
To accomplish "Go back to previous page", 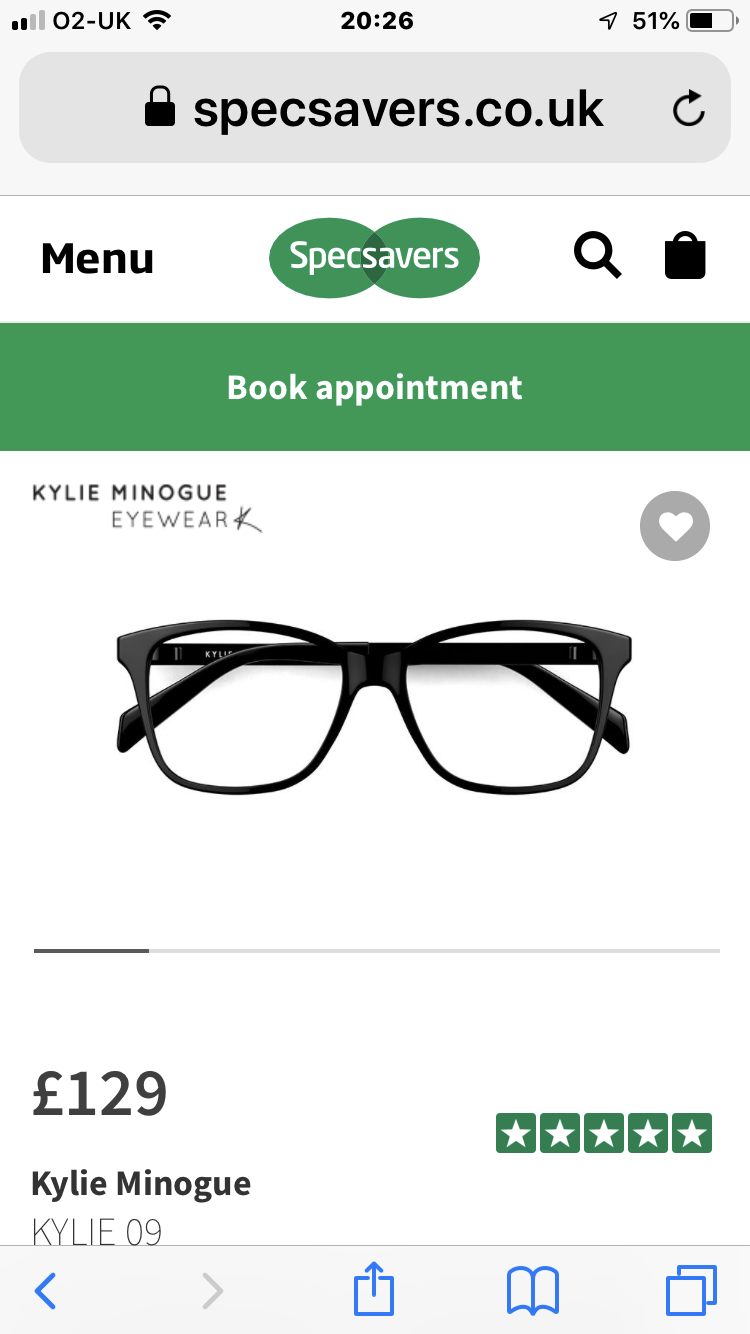I will point(46,1290).
